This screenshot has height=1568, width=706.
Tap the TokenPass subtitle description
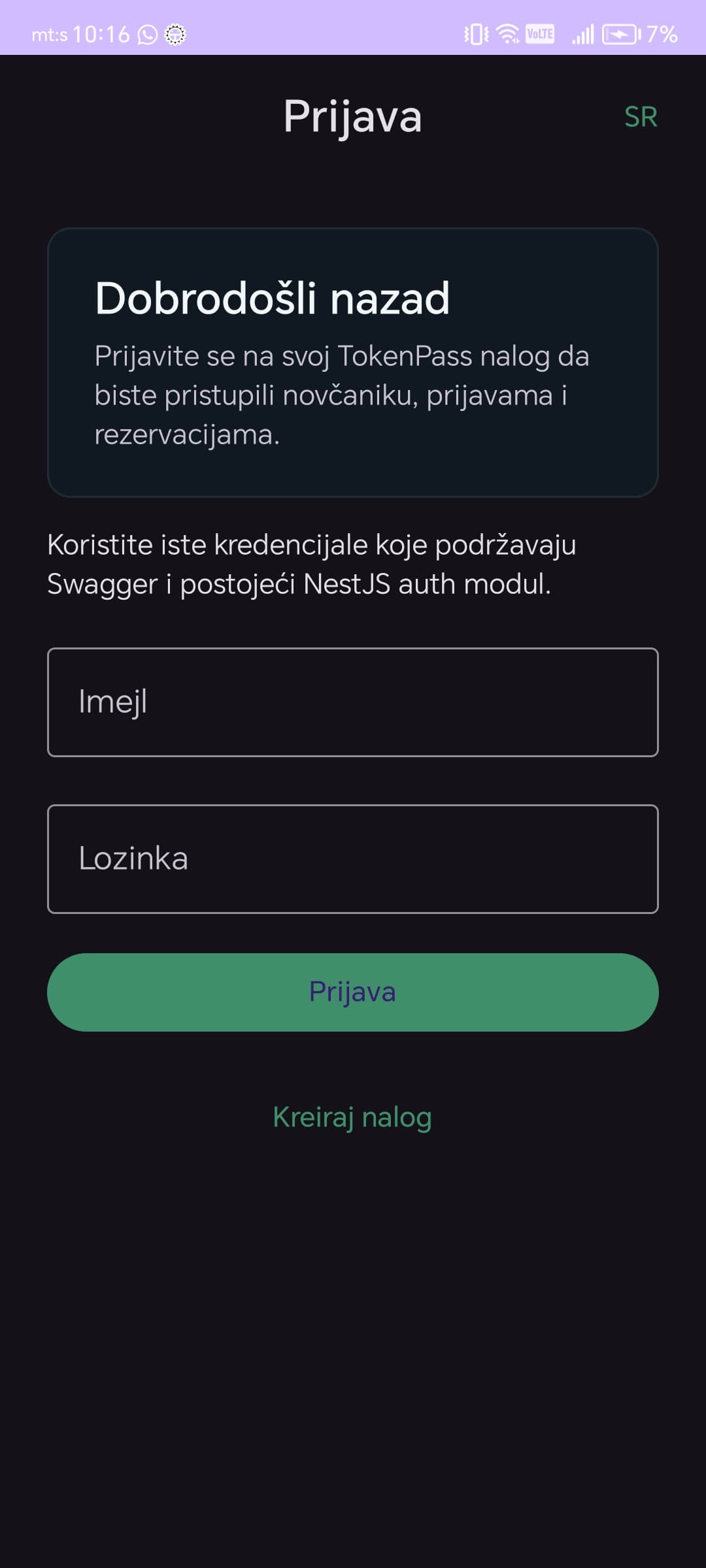[342, 393]
